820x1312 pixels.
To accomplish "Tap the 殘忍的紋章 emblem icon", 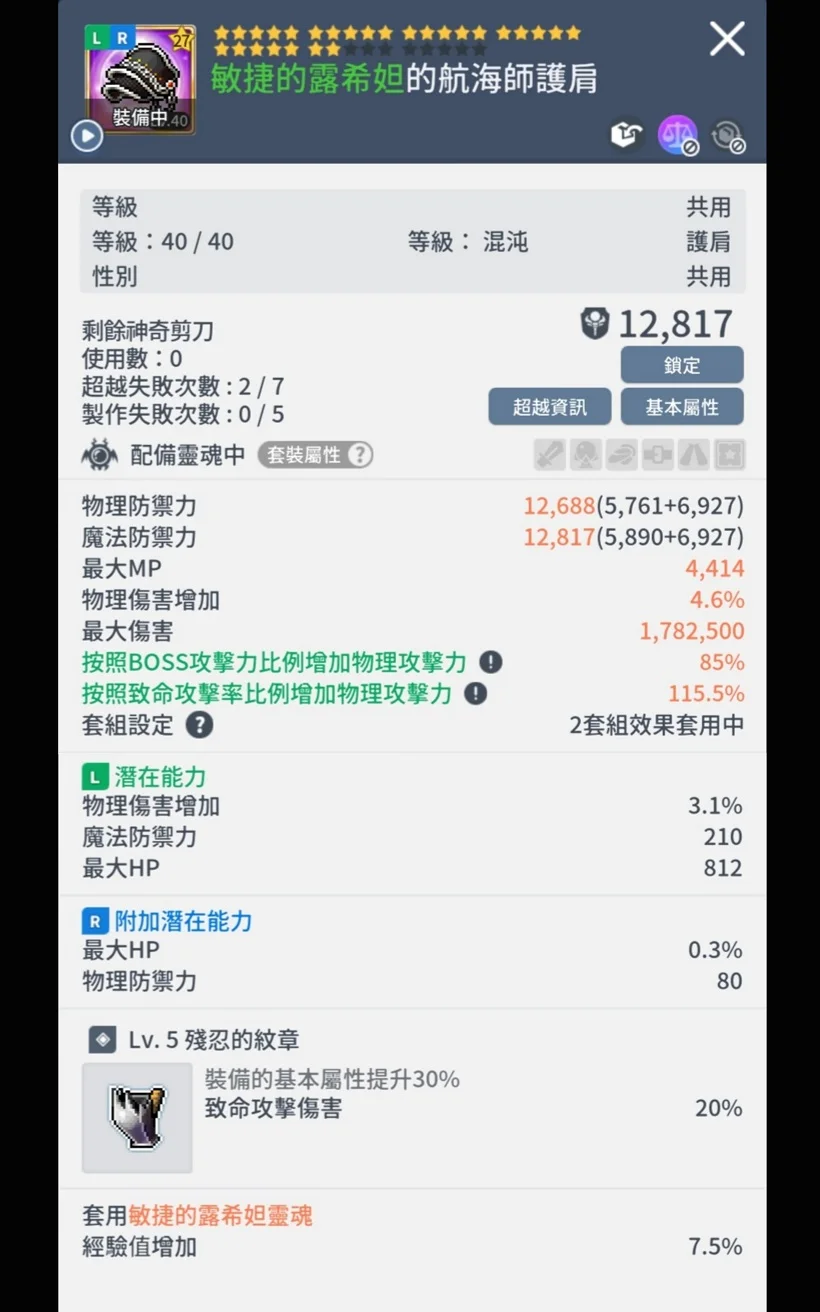I will [137, 1117].
